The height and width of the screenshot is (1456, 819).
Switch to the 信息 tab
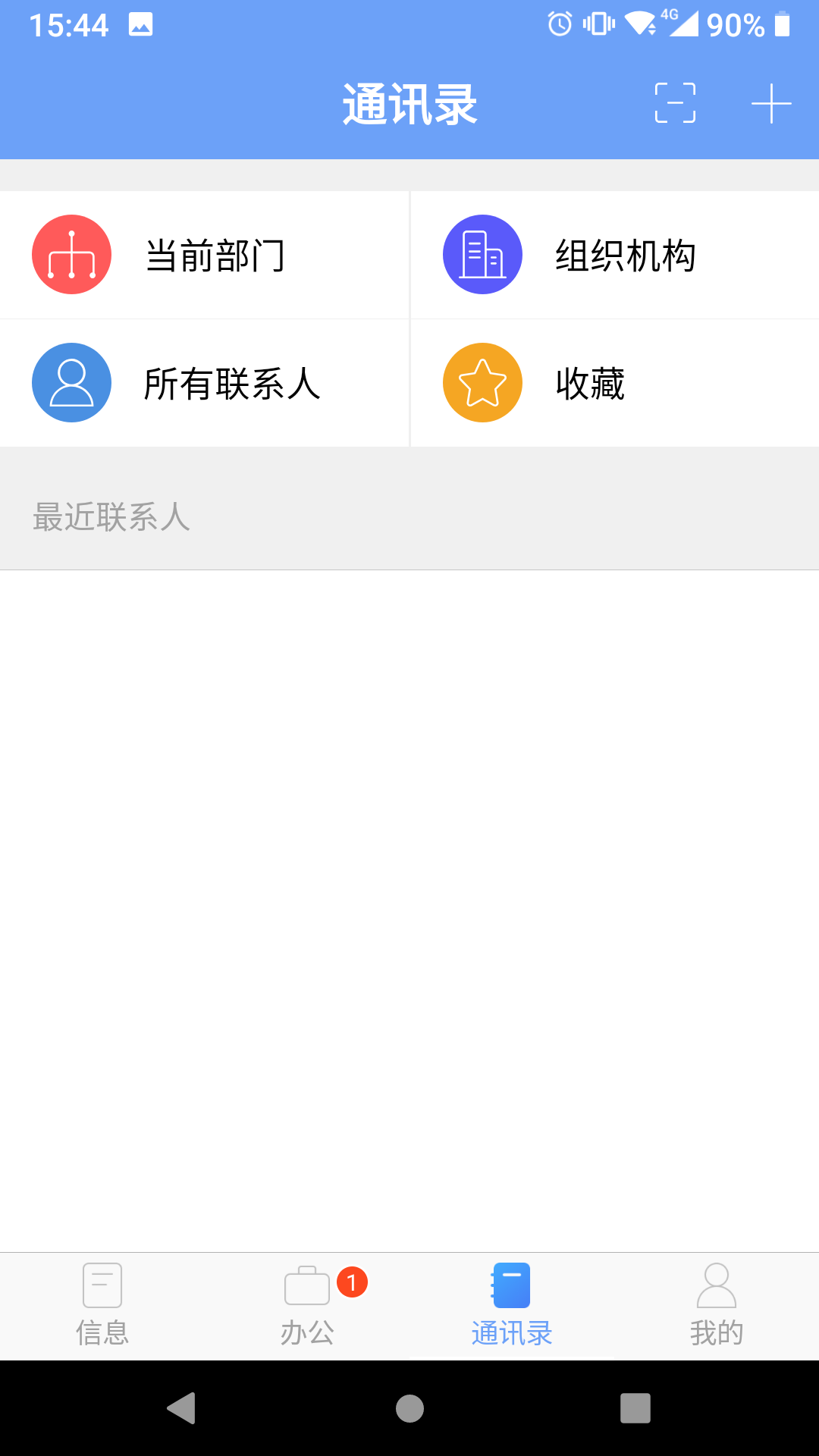tap(102, 1306)
